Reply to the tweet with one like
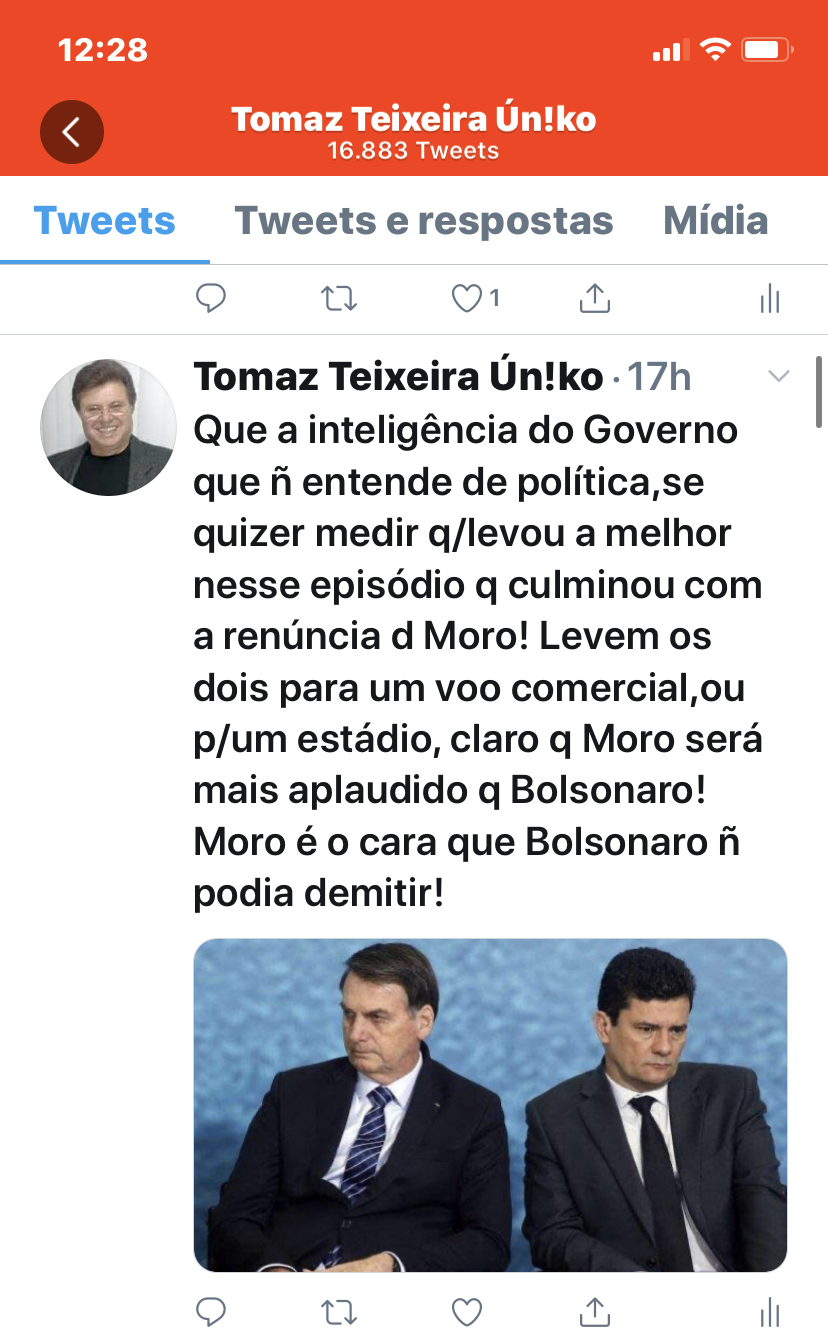828x1339 pixels. [210, 298]
